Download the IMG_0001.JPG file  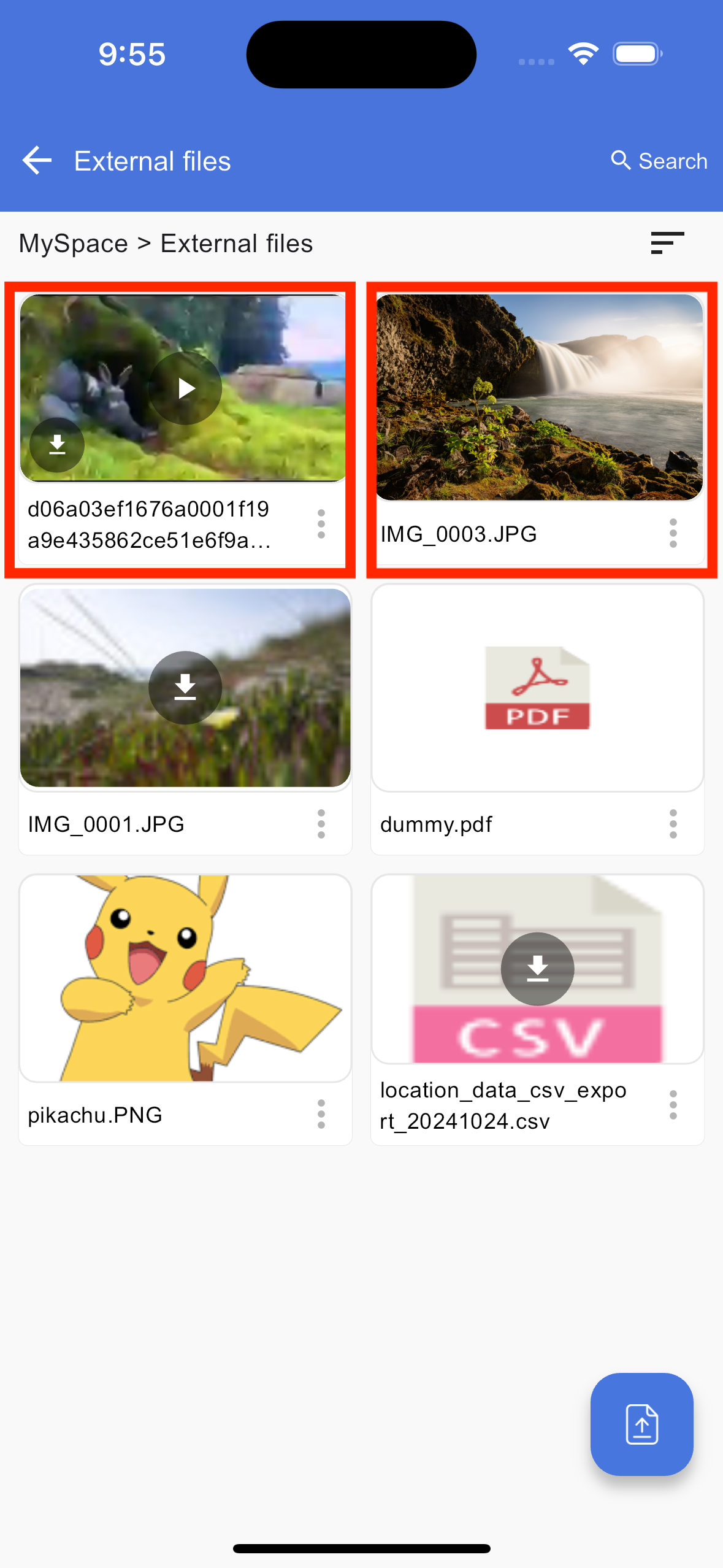pyautogui.click(x=185, y=688)
